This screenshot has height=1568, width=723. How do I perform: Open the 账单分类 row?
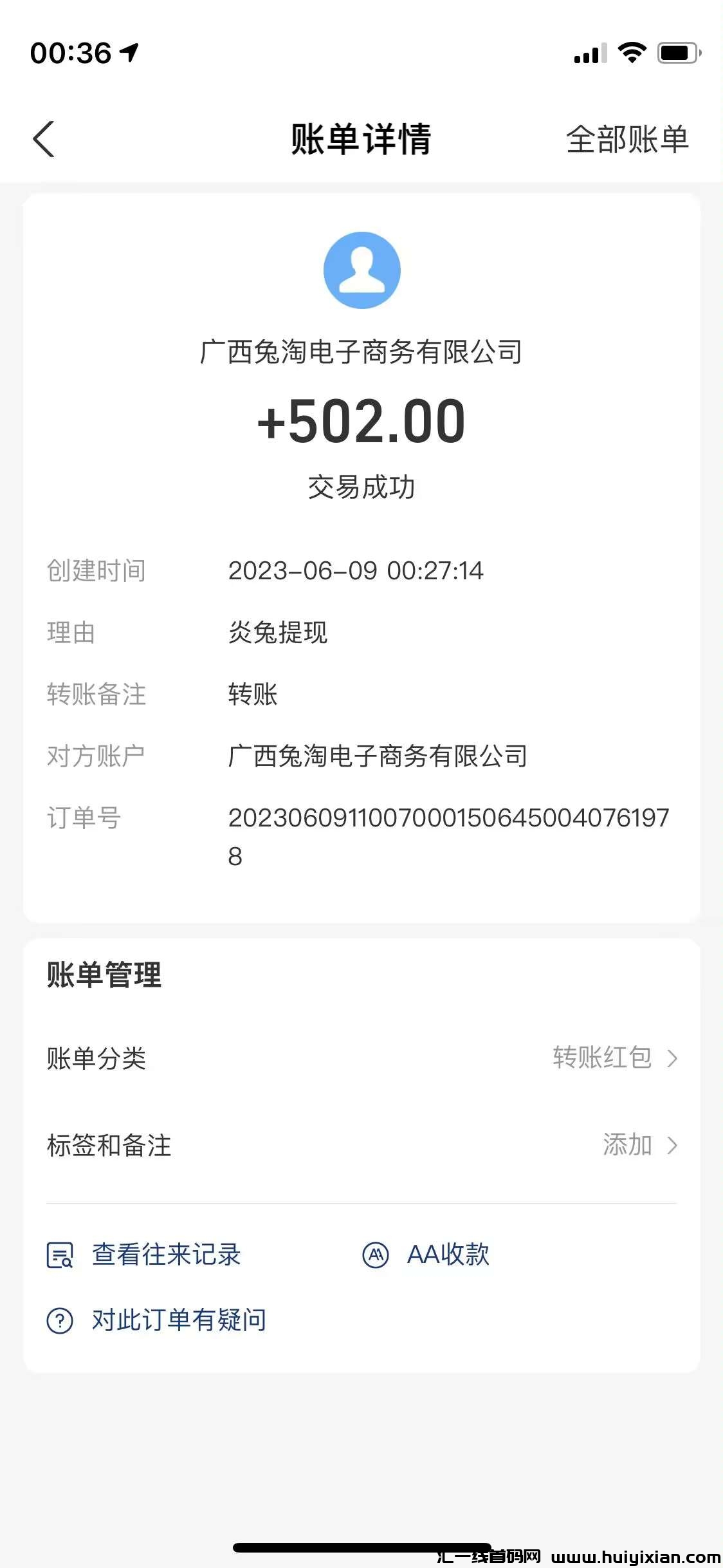(x=361, y=1058)
